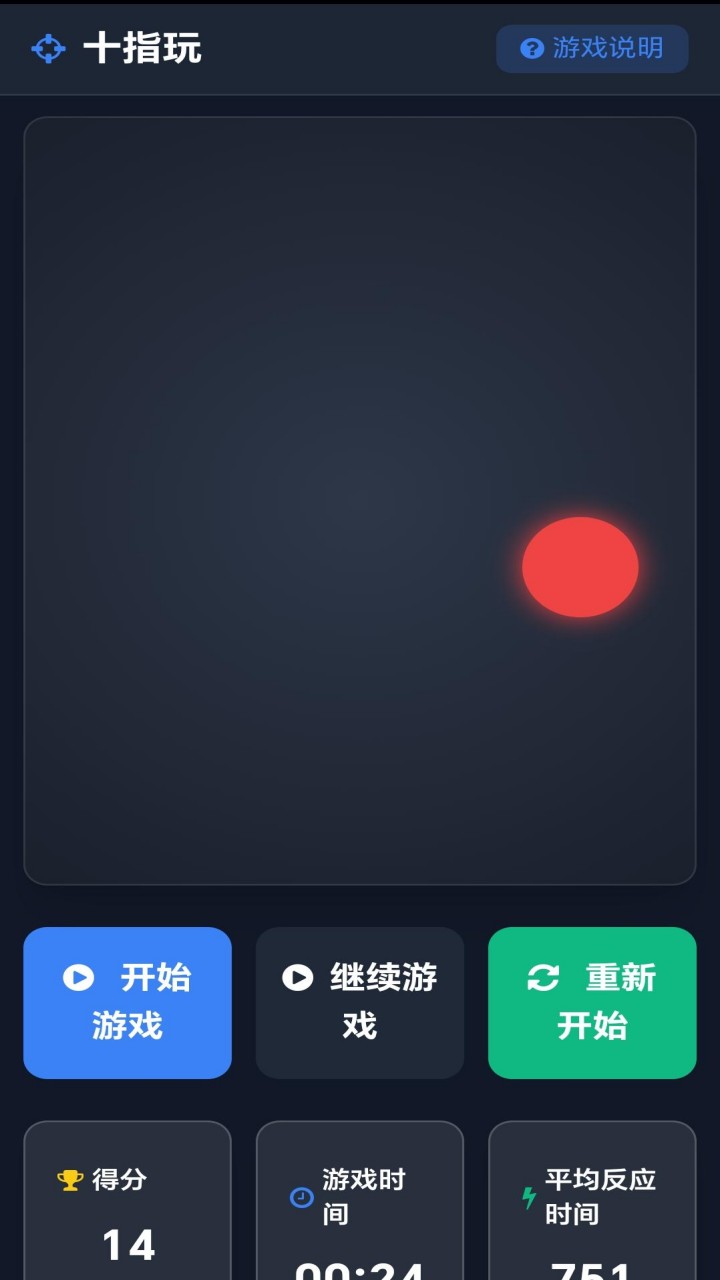Open the 游戏说明 game instructions
Image resolution: width=720 pixels, height=1280 pixels.
(592, 48)
